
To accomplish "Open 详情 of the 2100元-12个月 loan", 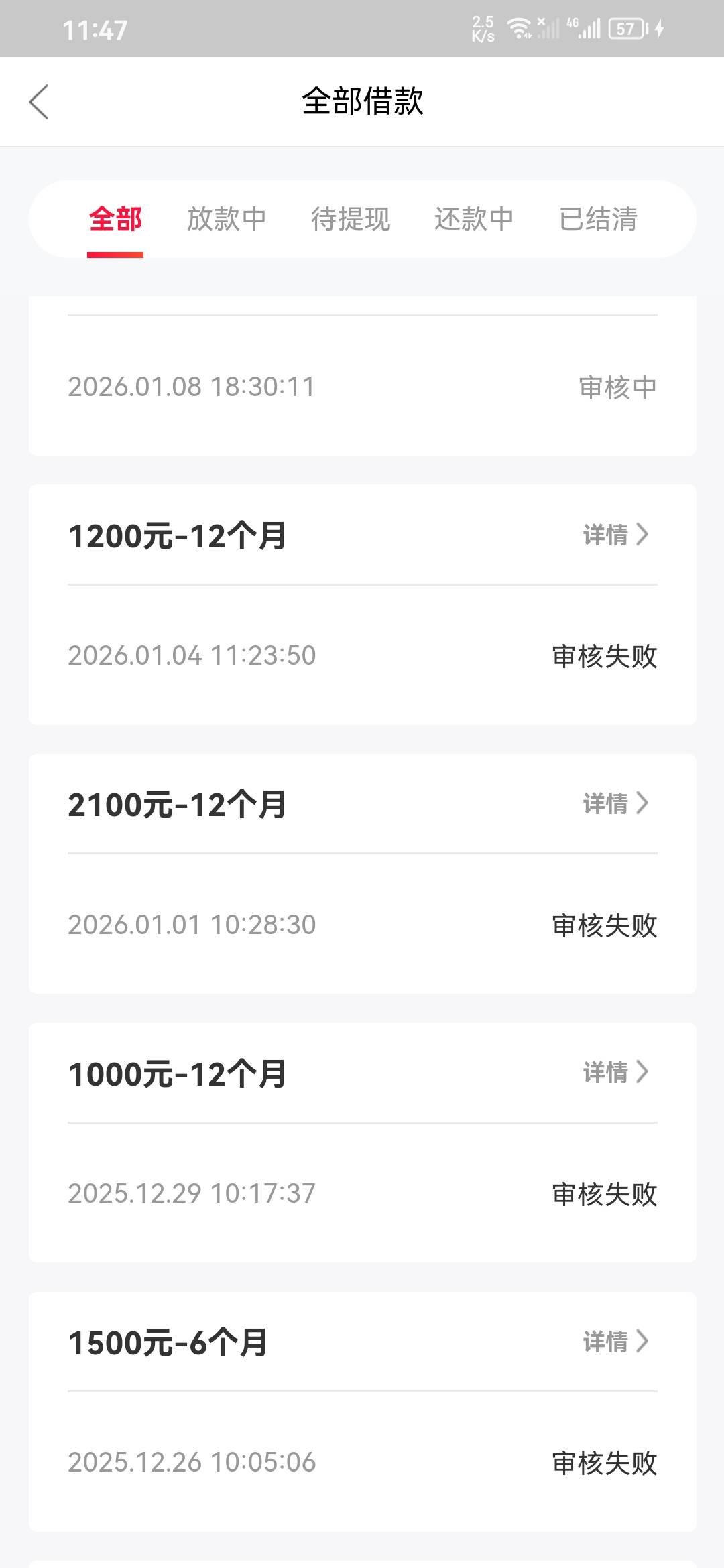I will click(x=615, y=803).
